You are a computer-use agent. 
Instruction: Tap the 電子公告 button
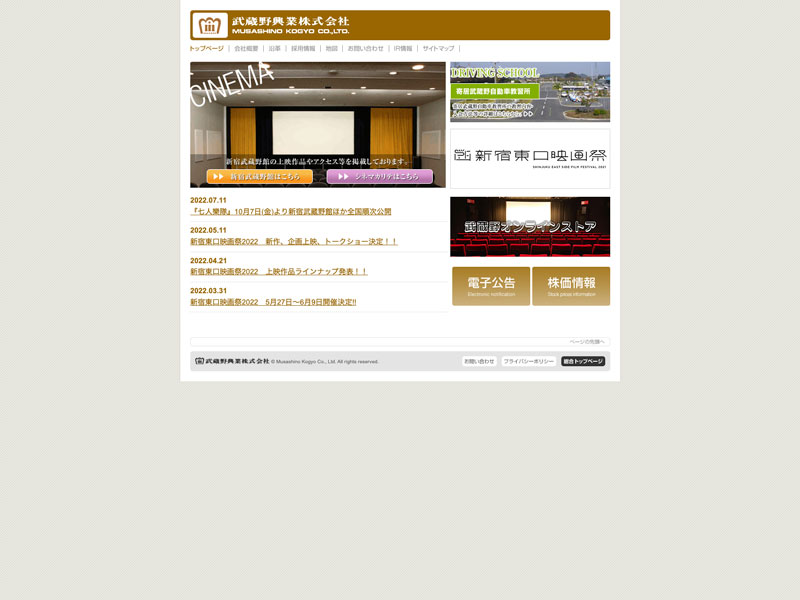pos(490,286)
